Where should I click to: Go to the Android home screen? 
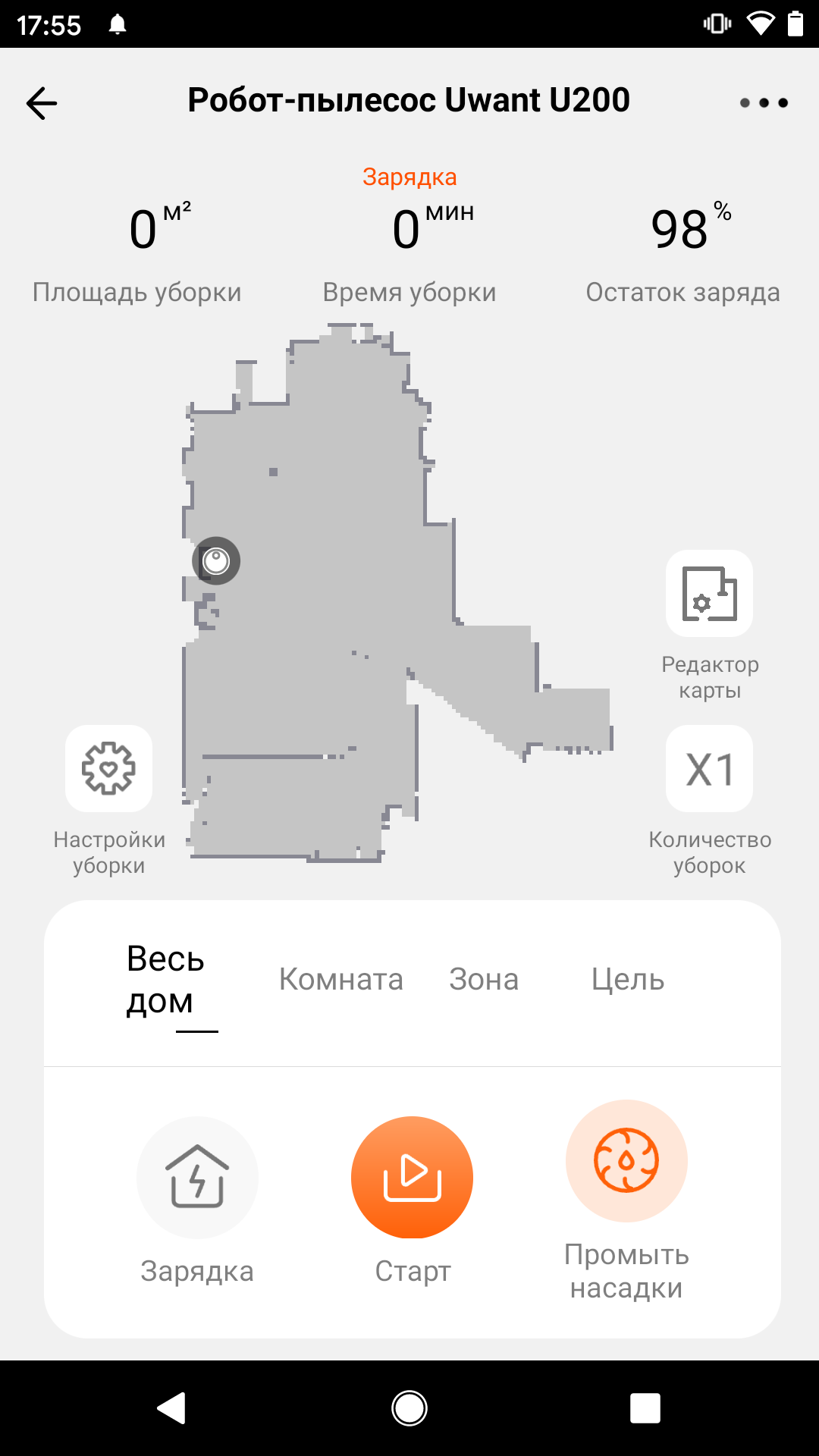(409, 1408)
